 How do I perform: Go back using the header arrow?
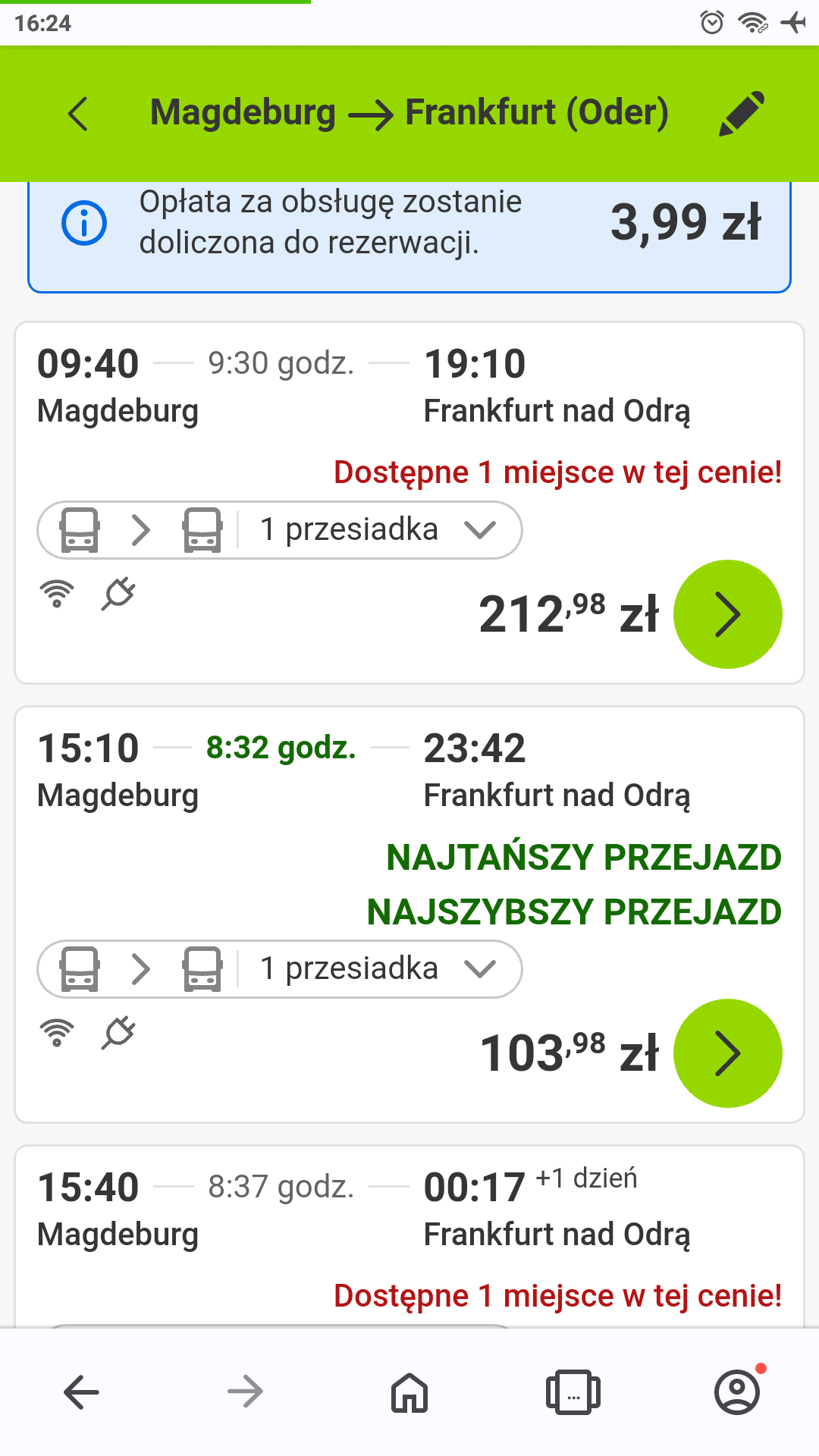tap(79, 114)
